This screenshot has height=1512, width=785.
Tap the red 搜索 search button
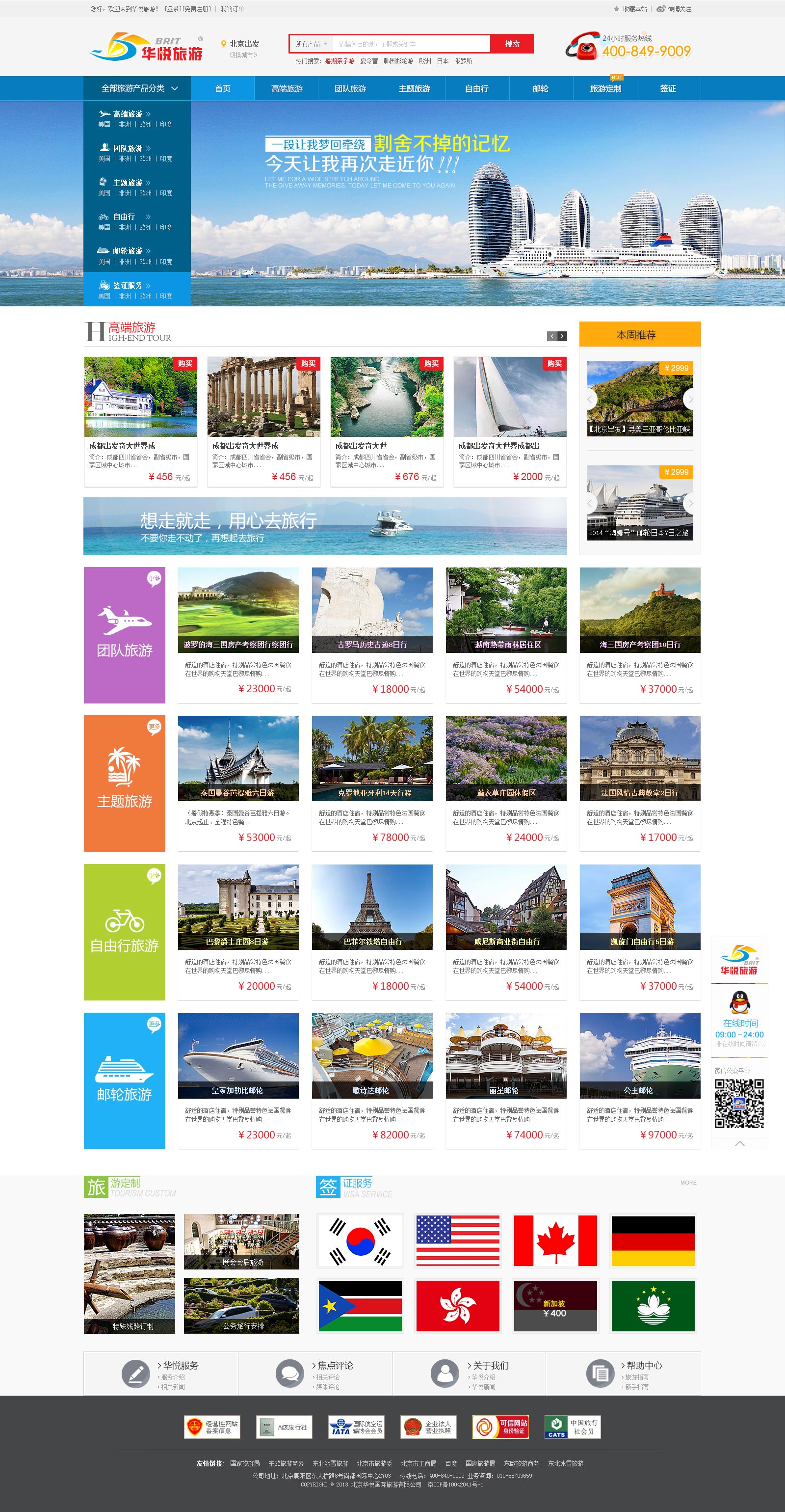click(512, 44)
